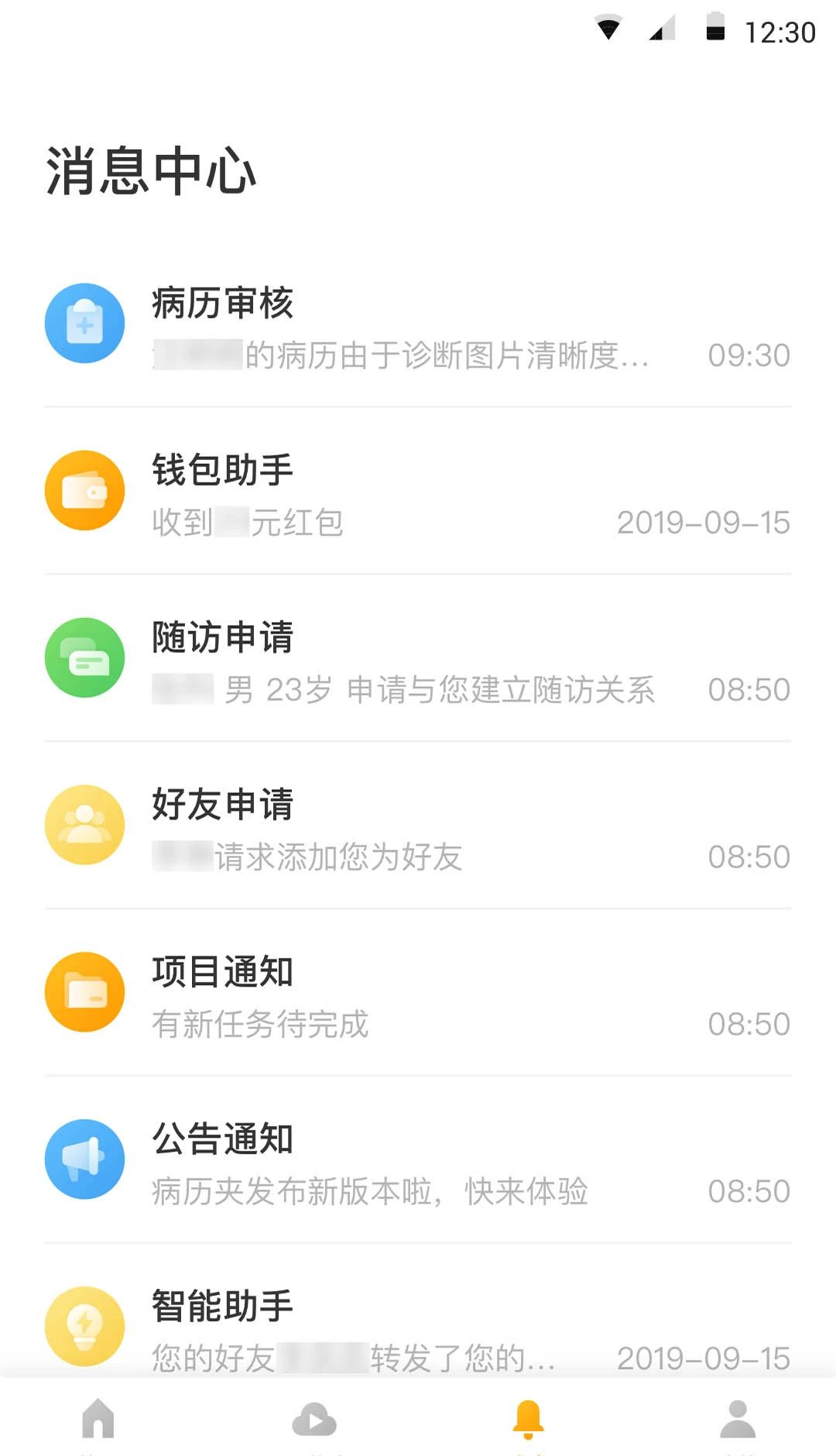Screen dimensions: 836x1456
Task: Open the 病历审核 clipboard icon
Action: [x=85, y=324]
